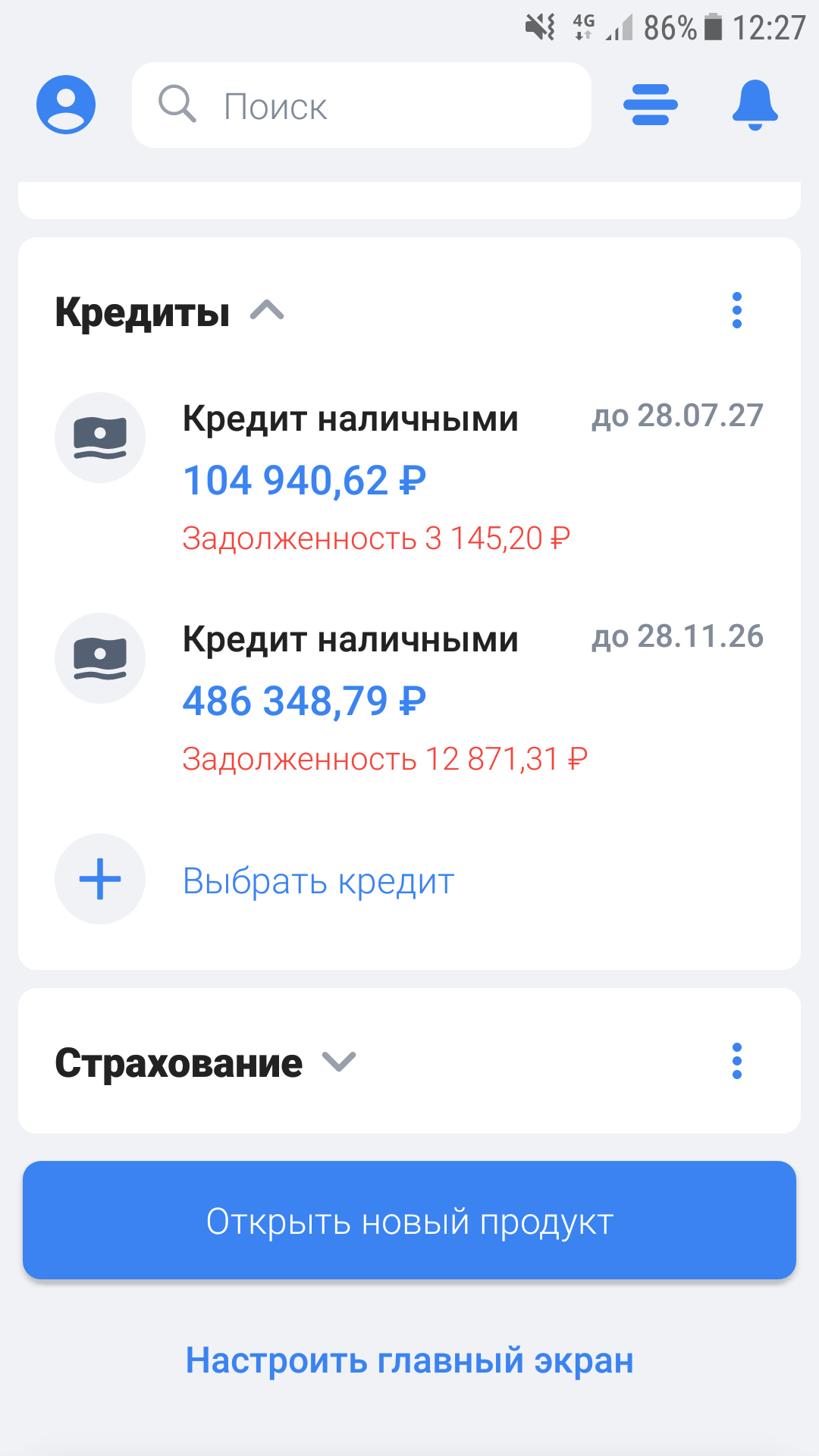Open the three-dot menu for Кредиты
Screen dimensions: 819x1456
pos(738,311)
